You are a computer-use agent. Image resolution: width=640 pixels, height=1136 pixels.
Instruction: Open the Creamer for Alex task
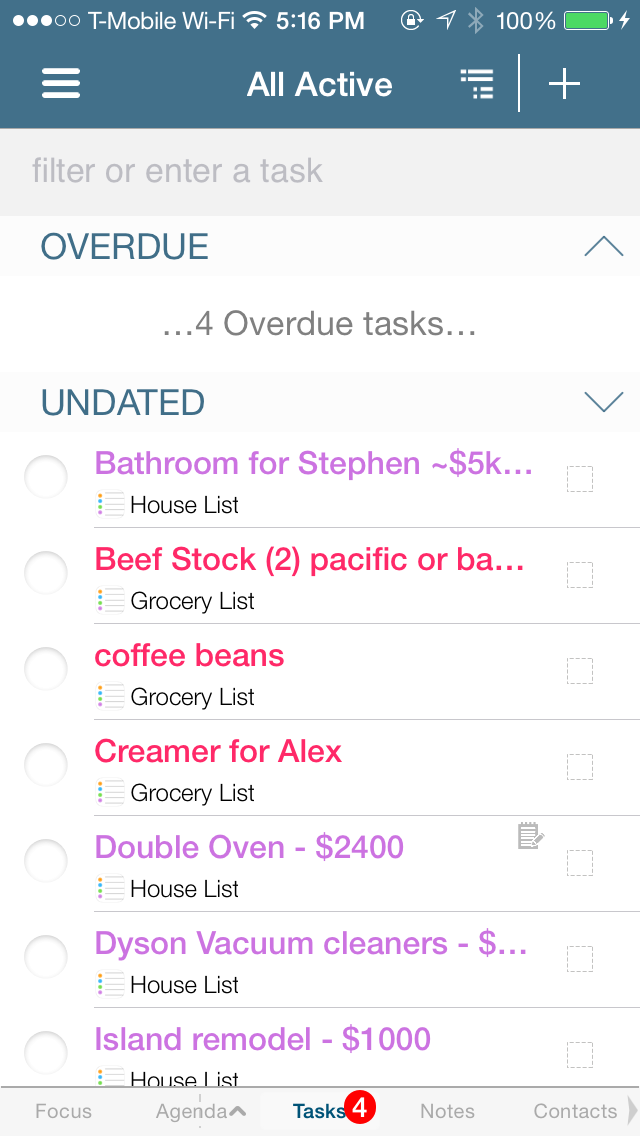click(218, 752)
